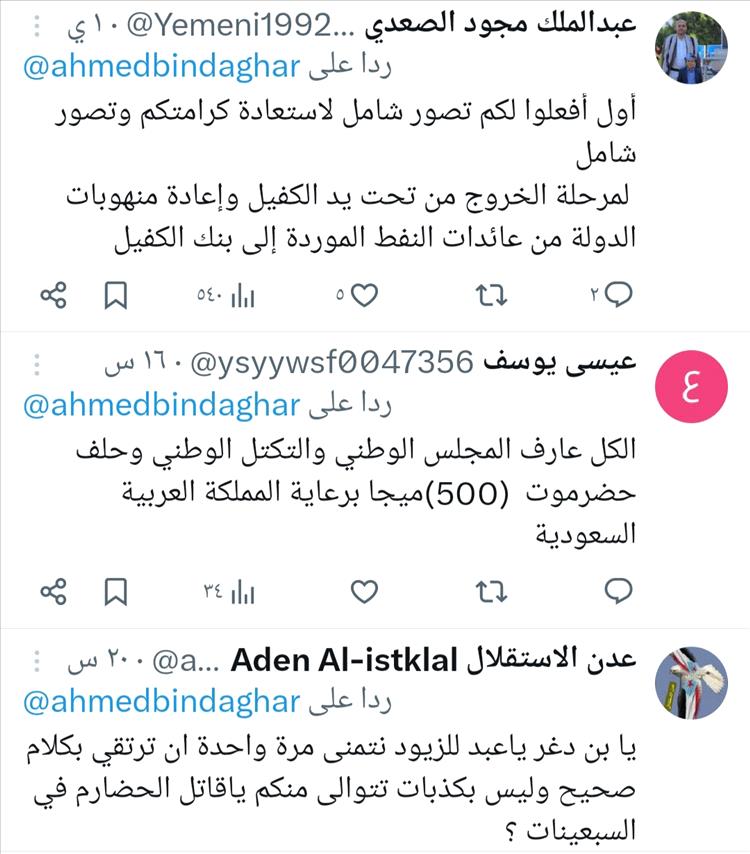
Task: Reply to عبدالملك مجود الصعدي's comment
Action: tap(619, 295)
